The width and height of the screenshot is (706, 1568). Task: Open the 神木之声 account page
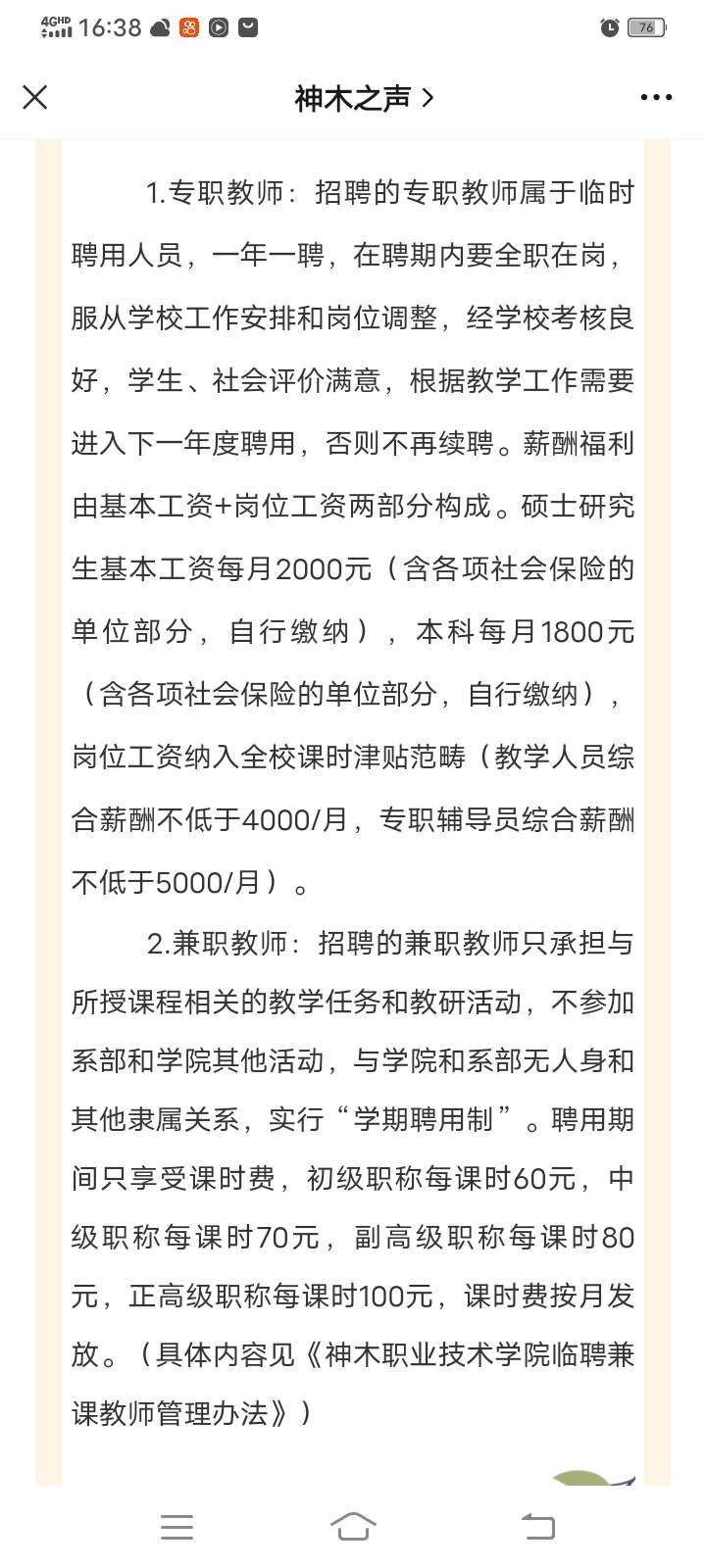pyautogui.click(x=364, y=98)
